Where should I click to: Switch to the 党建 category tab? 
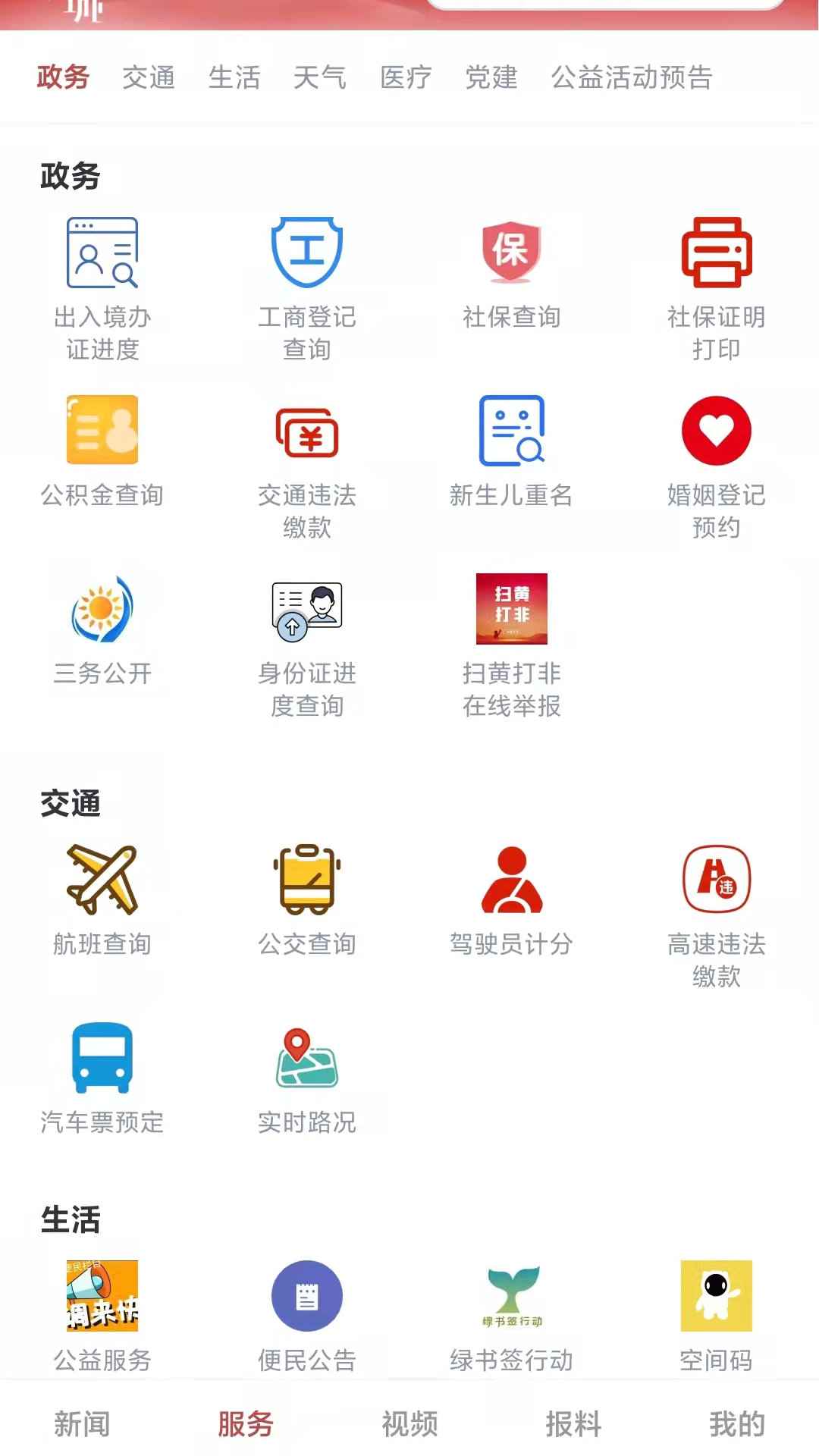tap(491, 78)
